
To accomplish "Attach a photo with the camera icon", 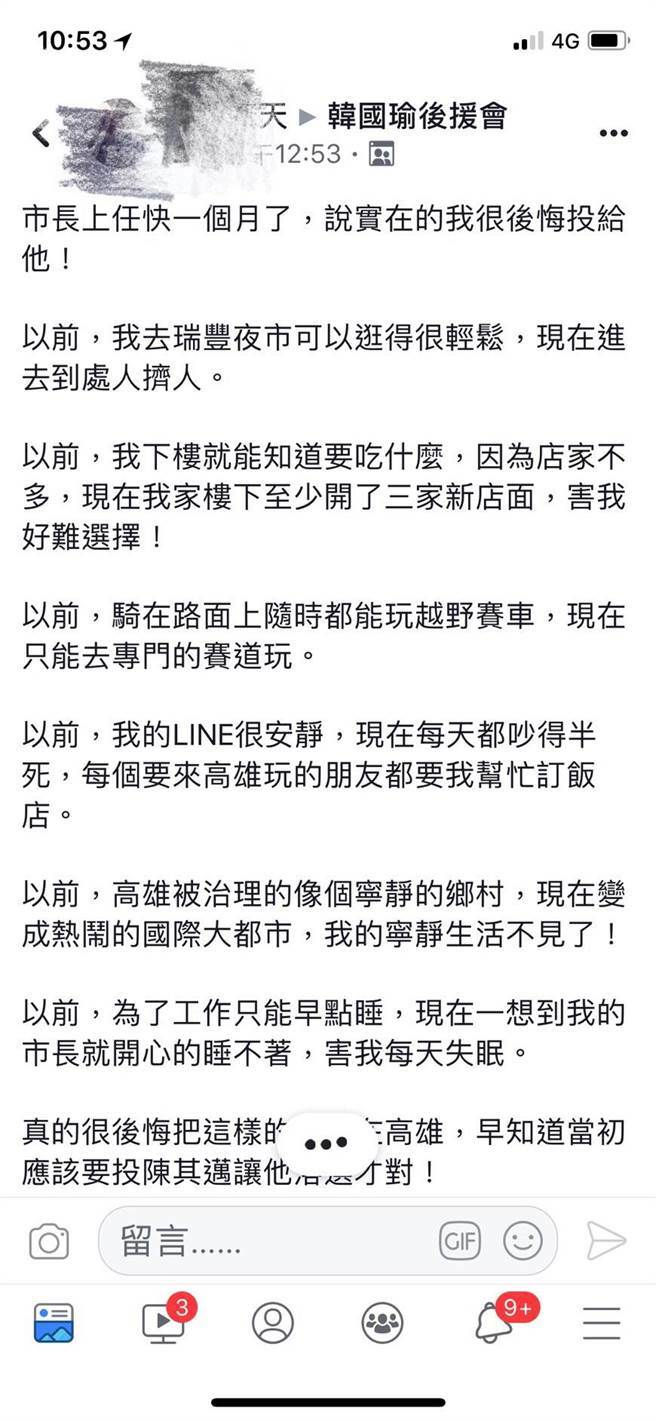I will 49,1242.
